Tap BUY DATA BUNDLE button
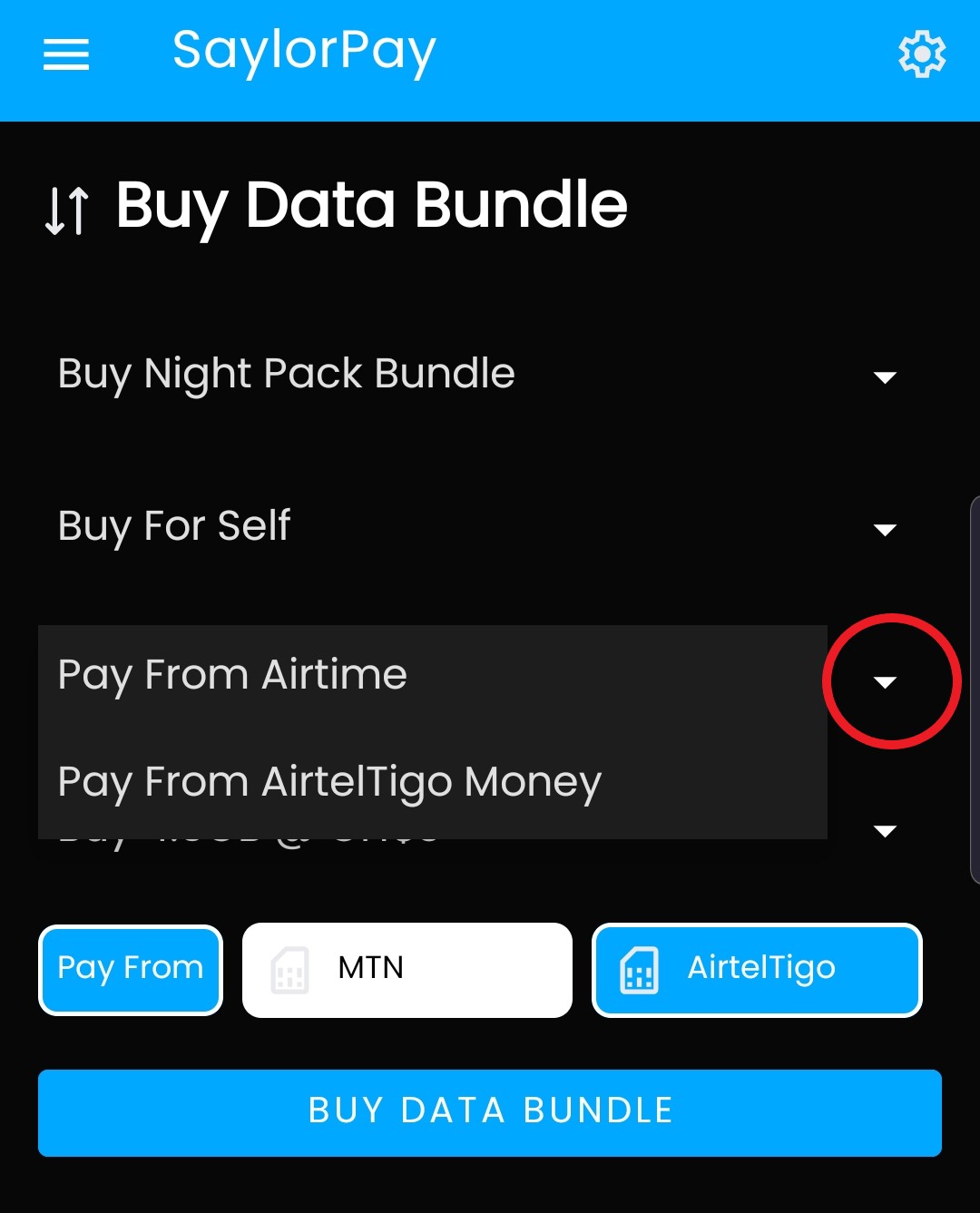The image size is (980, 1213). 490,1112
